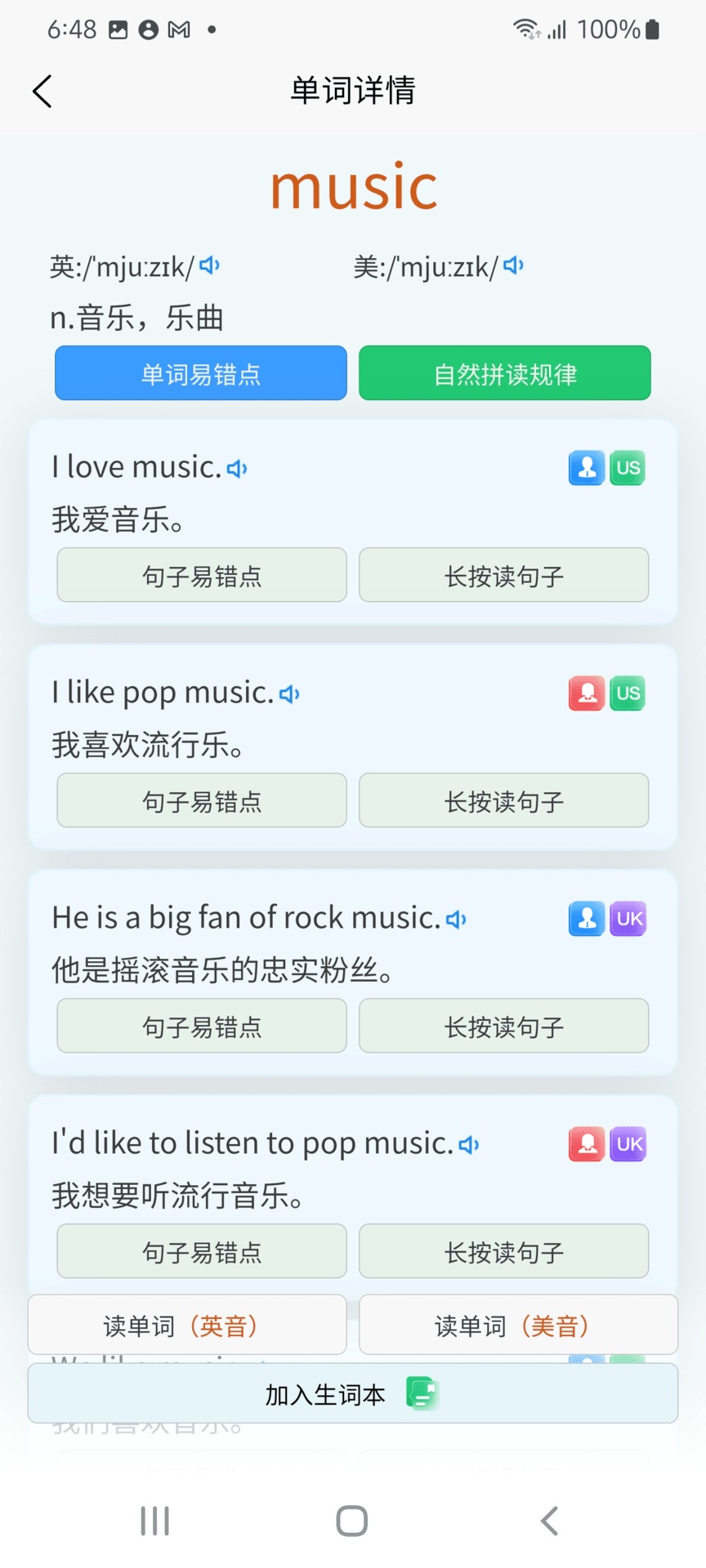Screen dimensions: 706x1568
Task: Open 单词易错点 for the word music
Action: 200,373
